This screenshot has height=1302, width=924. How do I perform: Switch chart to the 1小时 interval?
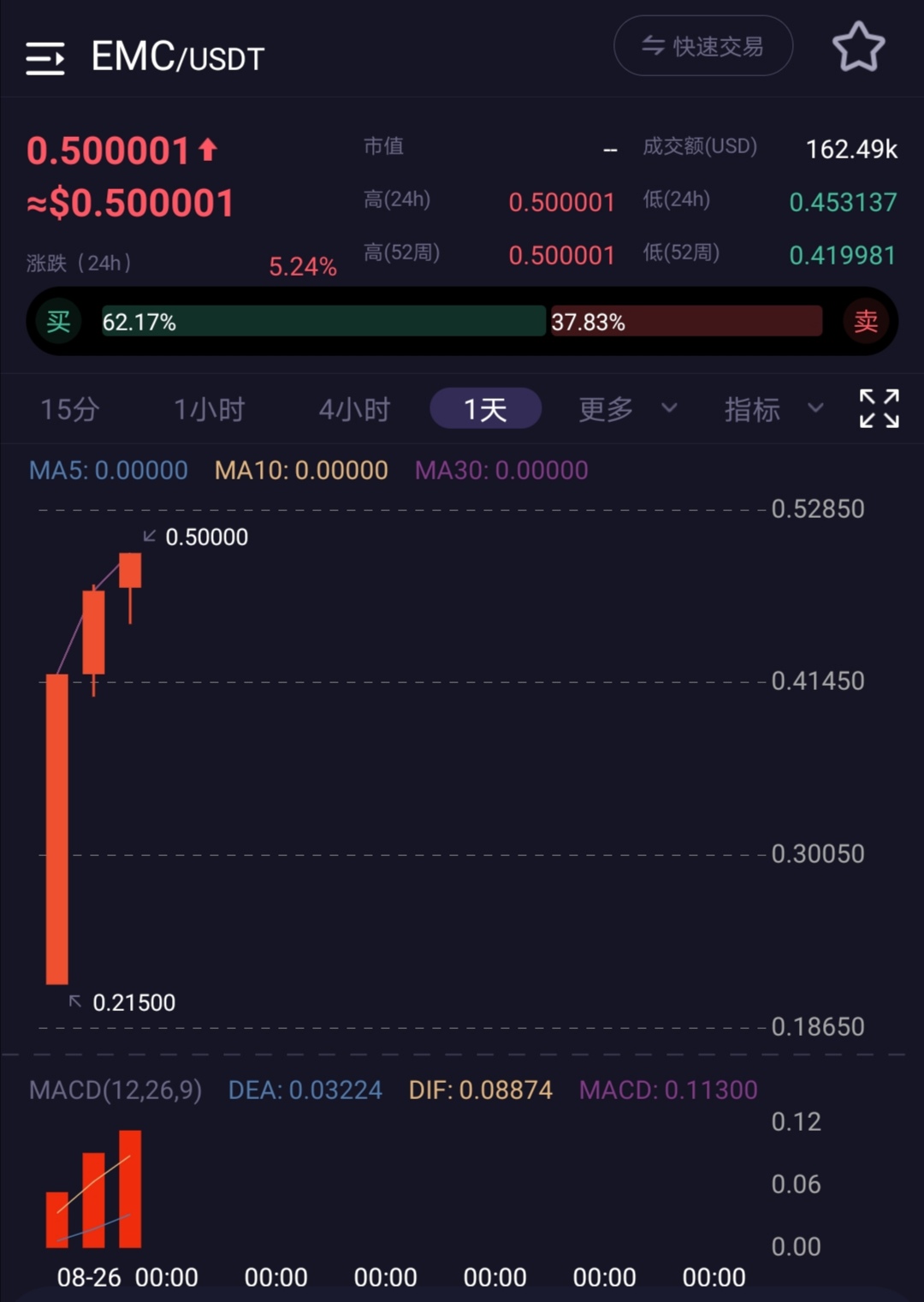[x=210, y=409]
